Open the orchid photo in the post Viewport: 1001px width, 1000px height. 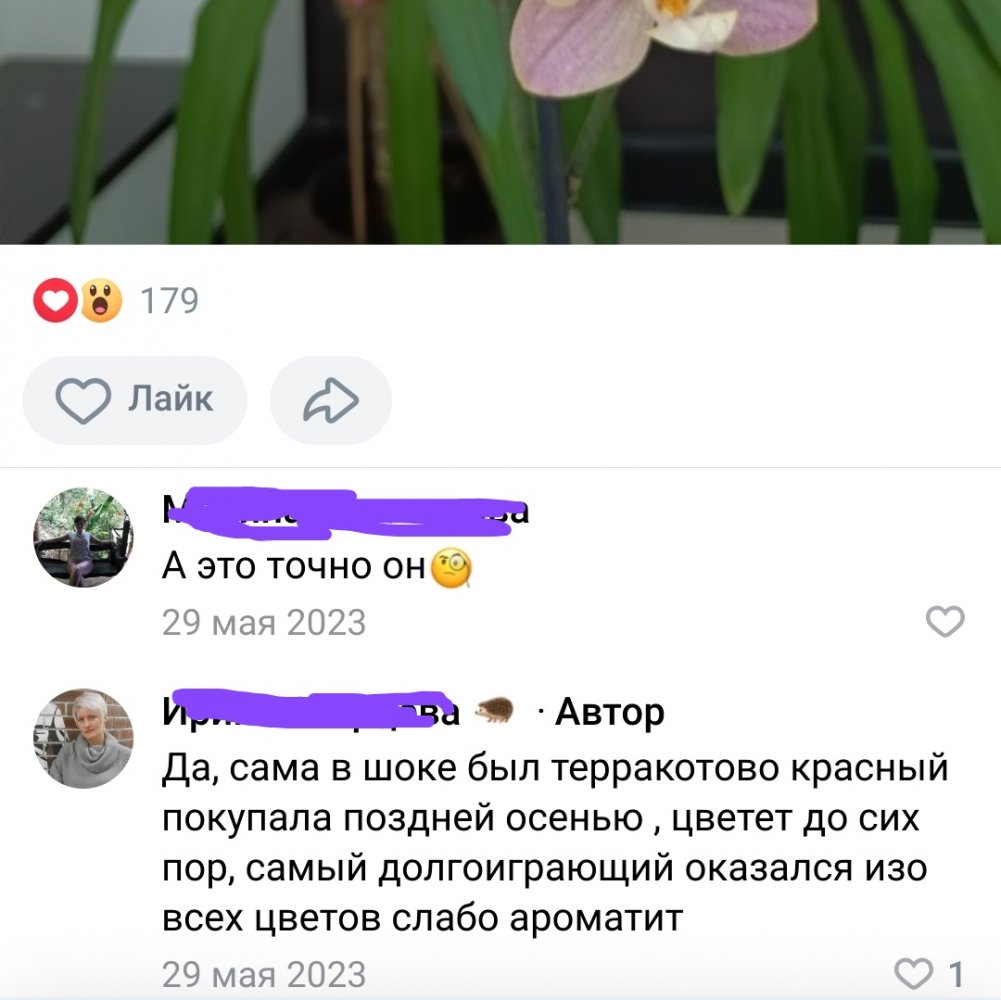[500, 120]
